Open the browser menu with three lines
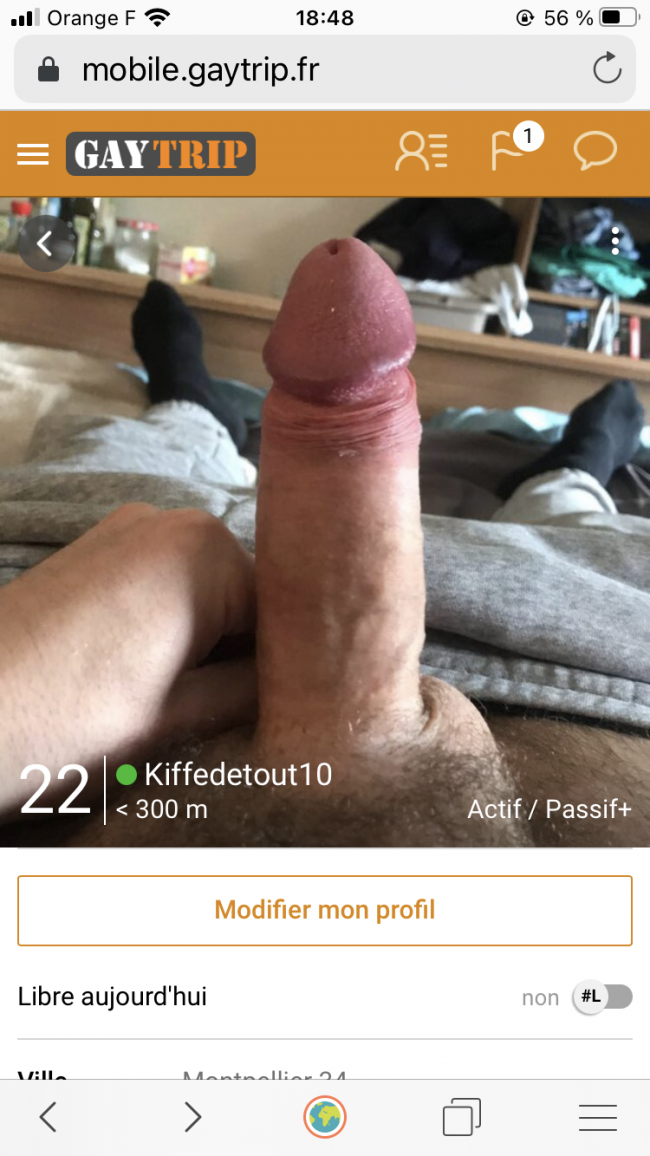Image resolution: width=650 pixels, height=1156 pixels. [x=597, y=1118]
